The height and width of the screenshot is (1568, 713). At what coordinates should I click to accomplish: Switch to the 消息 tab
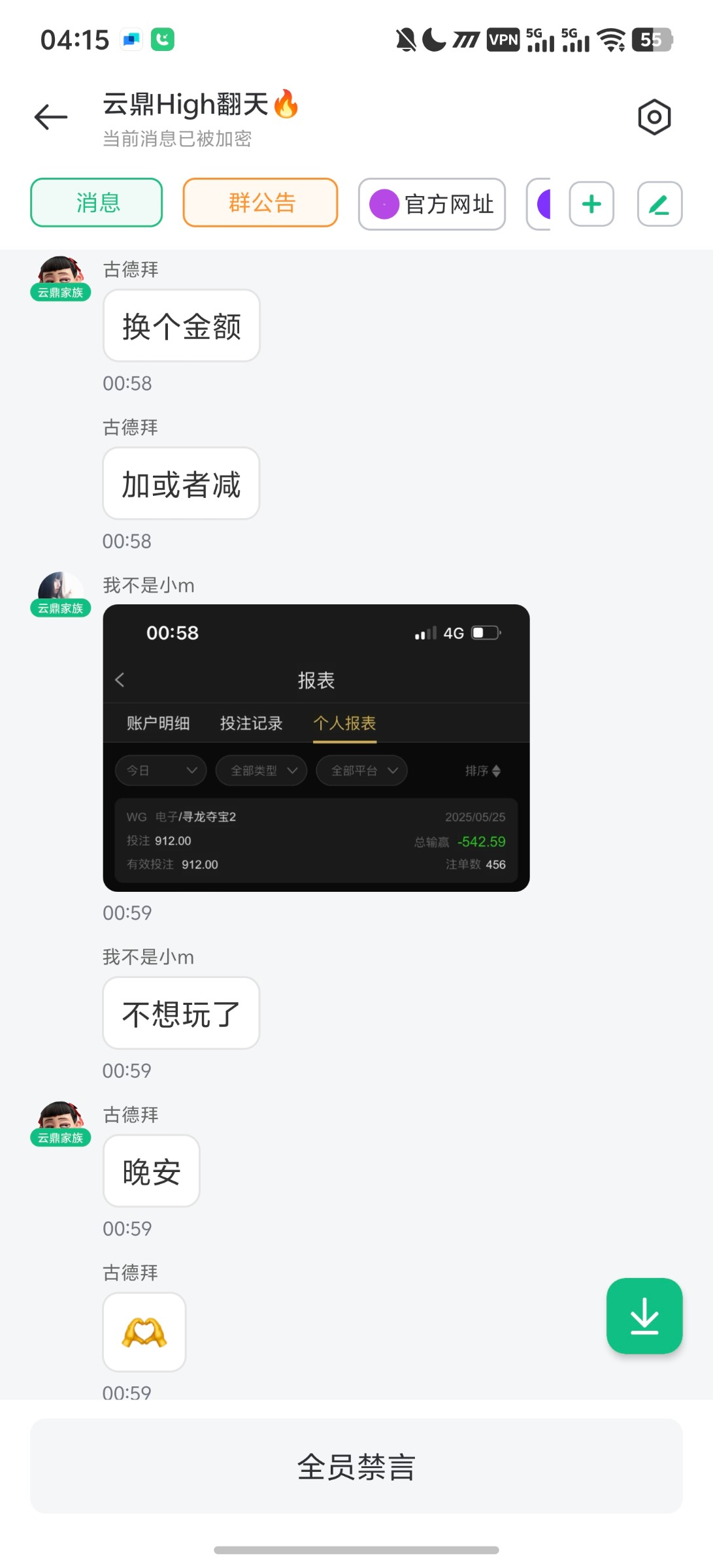(97, 203)
